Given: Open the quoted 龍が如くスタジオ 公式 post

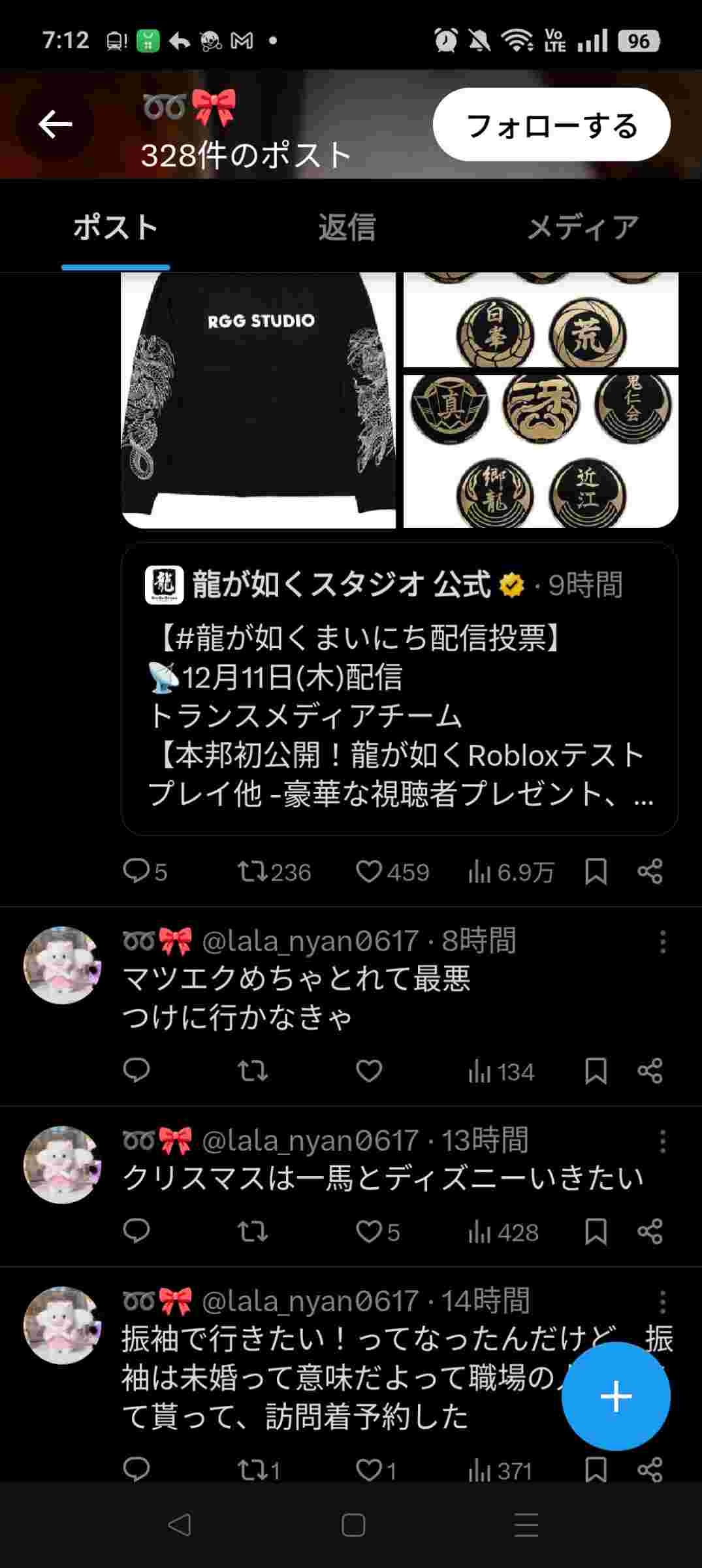Looking at the screenshot, I should coord(400,689).
